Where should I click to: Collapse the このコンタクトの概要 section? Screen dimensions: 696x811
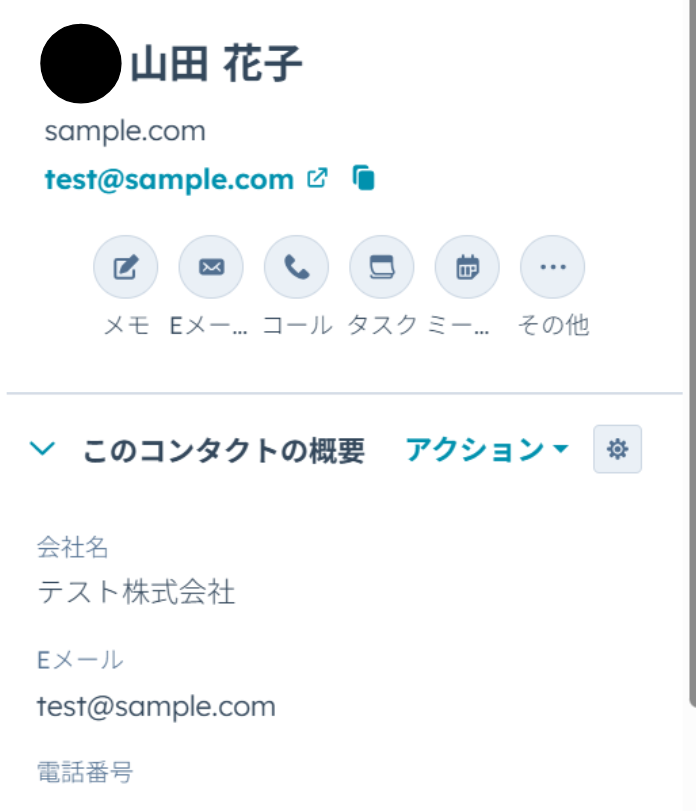click(x=42, y=450)
